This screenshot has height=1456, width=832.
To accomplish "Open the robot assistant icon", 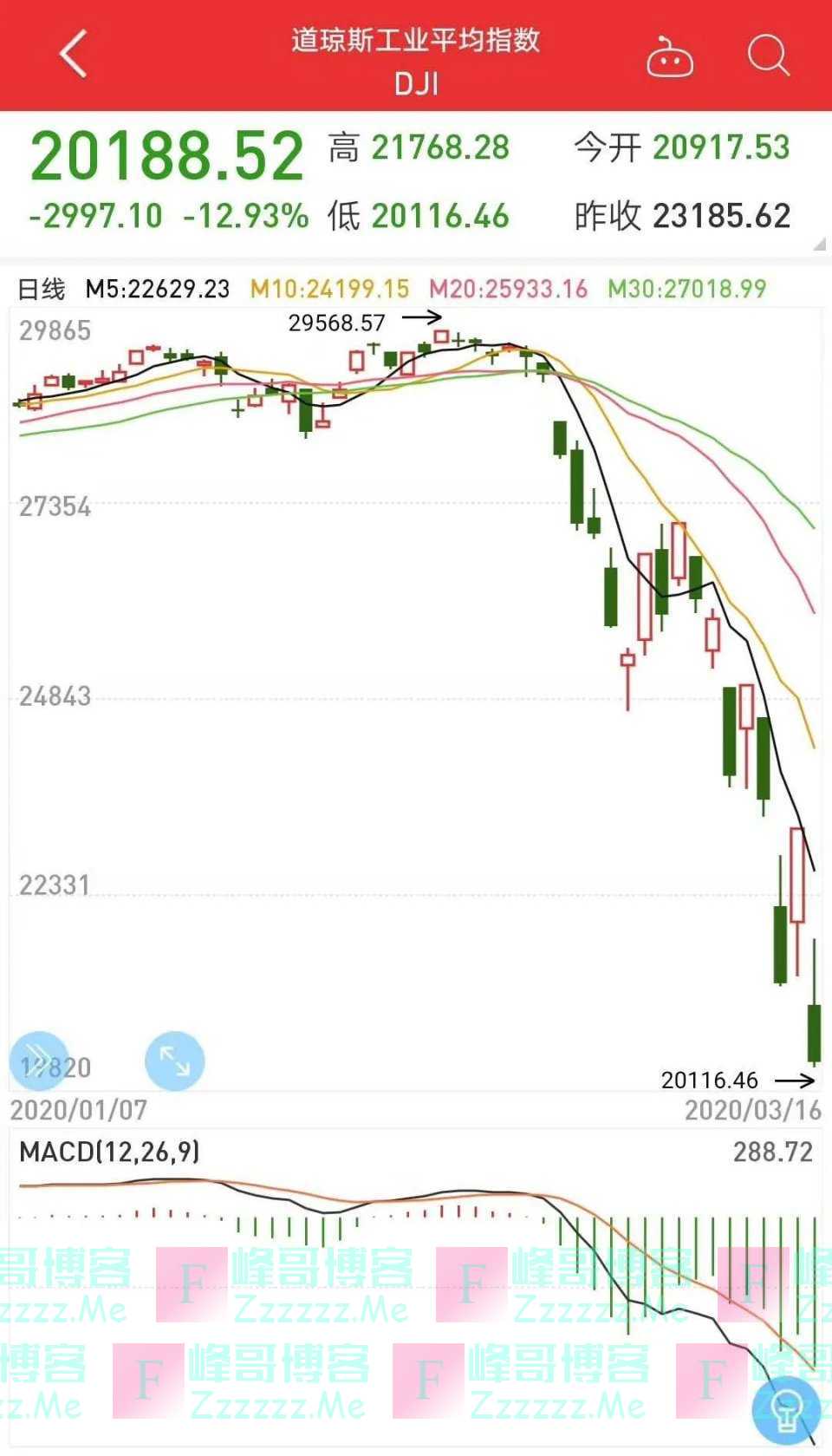I will pyautogui.click(x=669, y=58).
